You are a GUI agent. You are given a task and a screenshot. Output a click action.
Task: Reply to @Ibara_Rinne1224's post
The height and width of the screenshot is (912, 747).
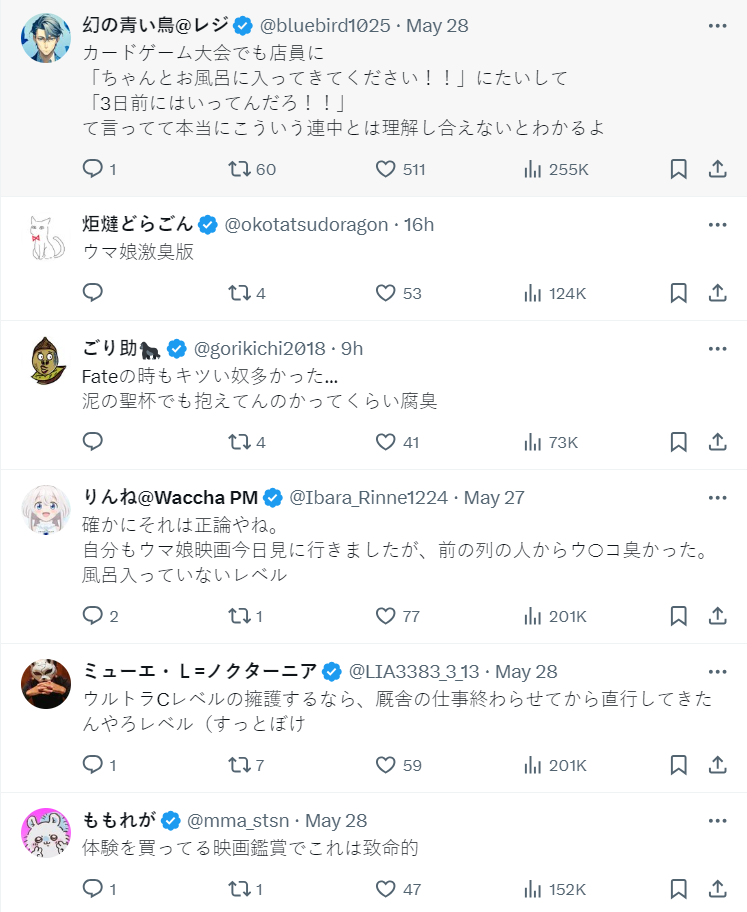93,616
